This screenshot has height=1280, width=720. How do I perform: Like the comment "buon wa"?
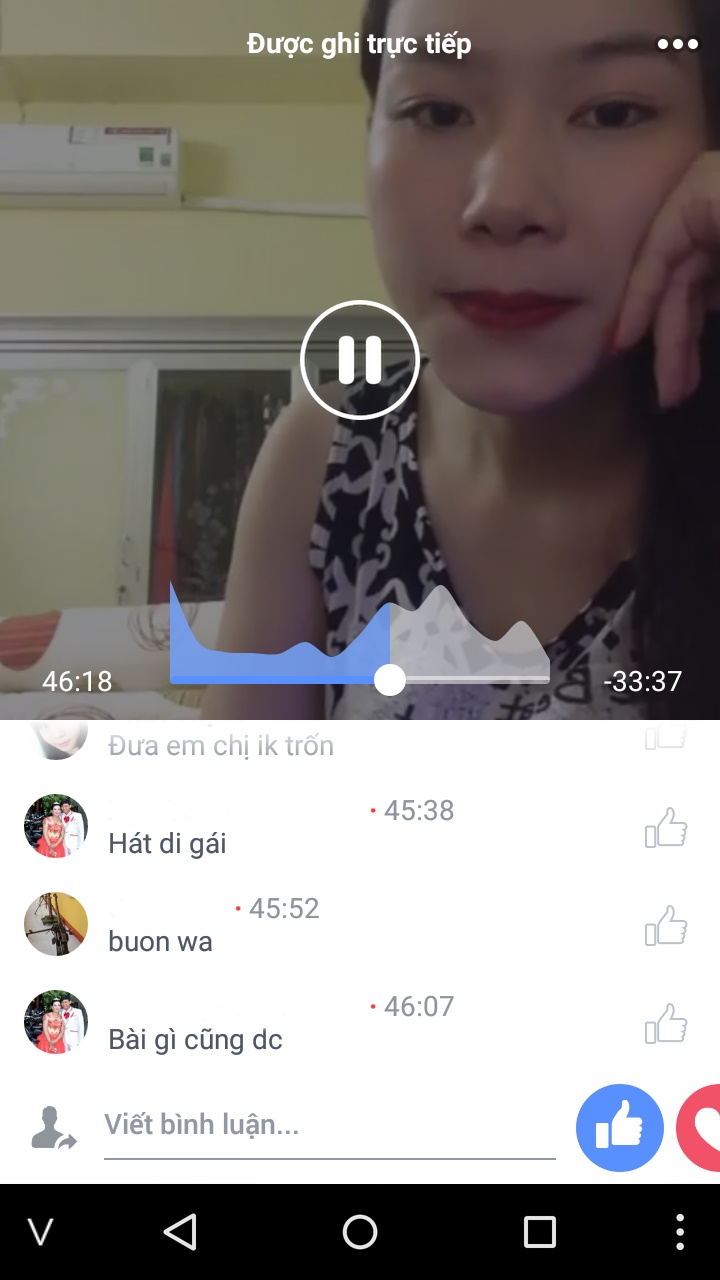click(x=666, y=925)
